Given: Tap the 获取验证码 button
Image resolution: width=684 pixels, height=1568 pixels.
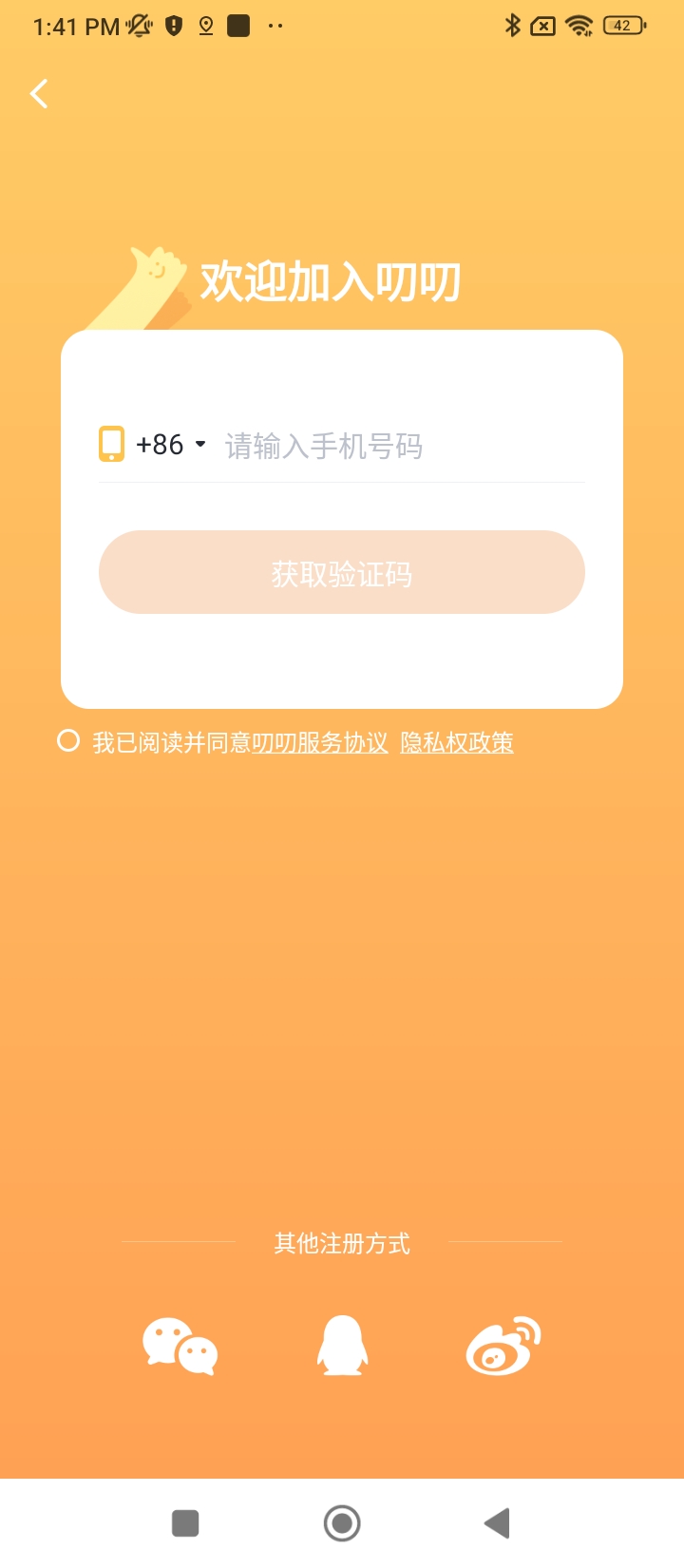Looking at the screenshot, I should point(342,572).
